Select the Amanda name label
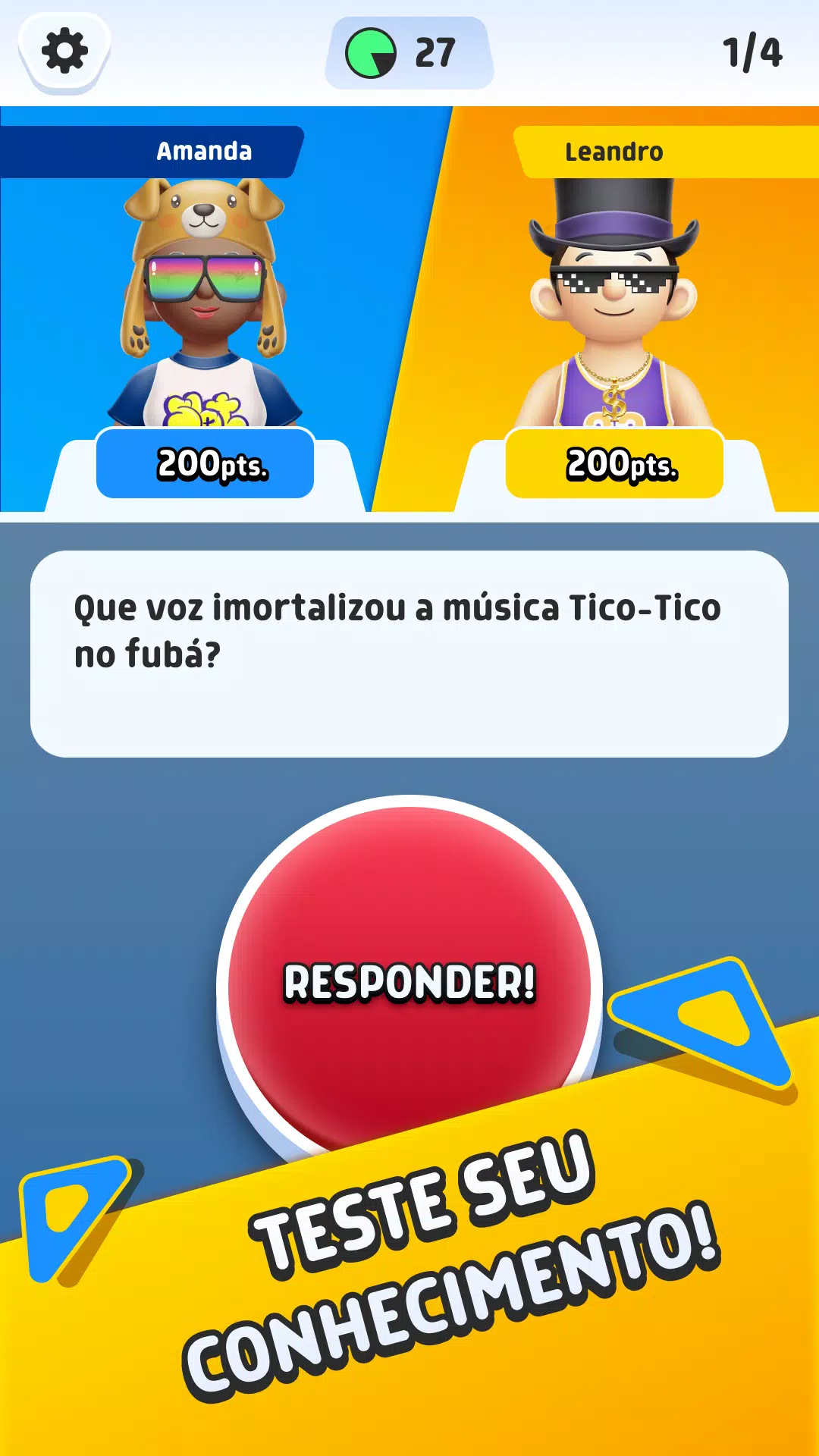This screenshot has width=819, height=1456. pos(205,152)
